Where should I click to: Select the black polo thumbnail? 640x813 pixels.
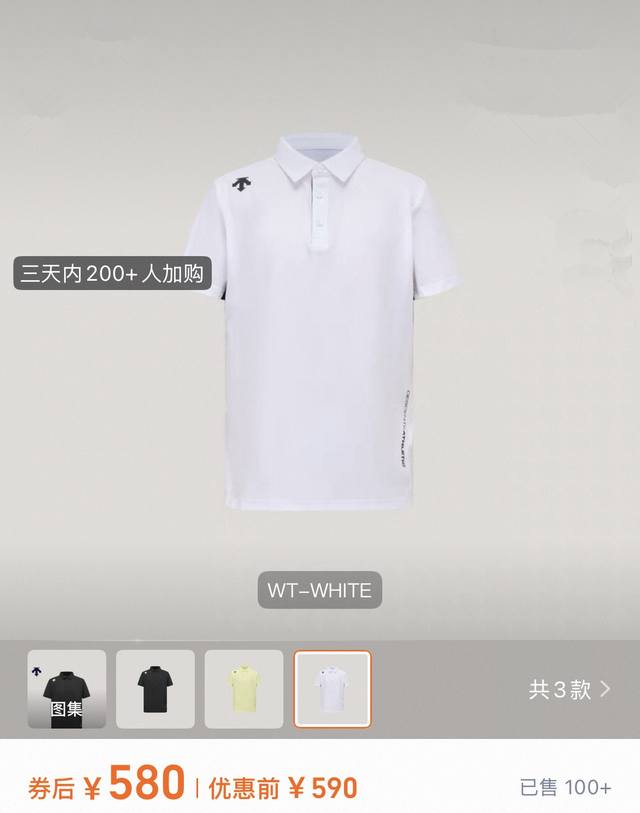click(155, 689)
